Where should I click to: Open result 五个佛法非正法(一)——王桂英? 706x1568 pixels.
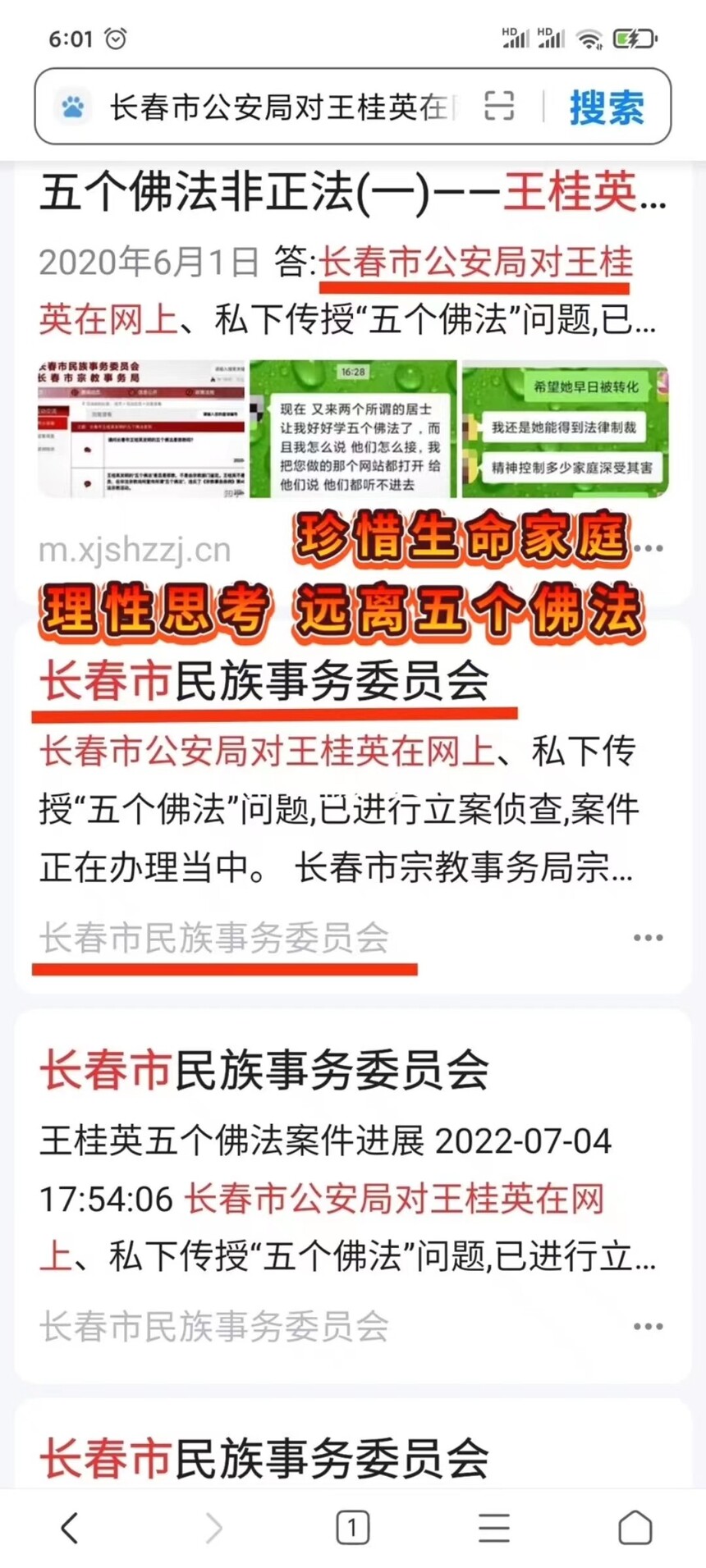tap(352, 193)
